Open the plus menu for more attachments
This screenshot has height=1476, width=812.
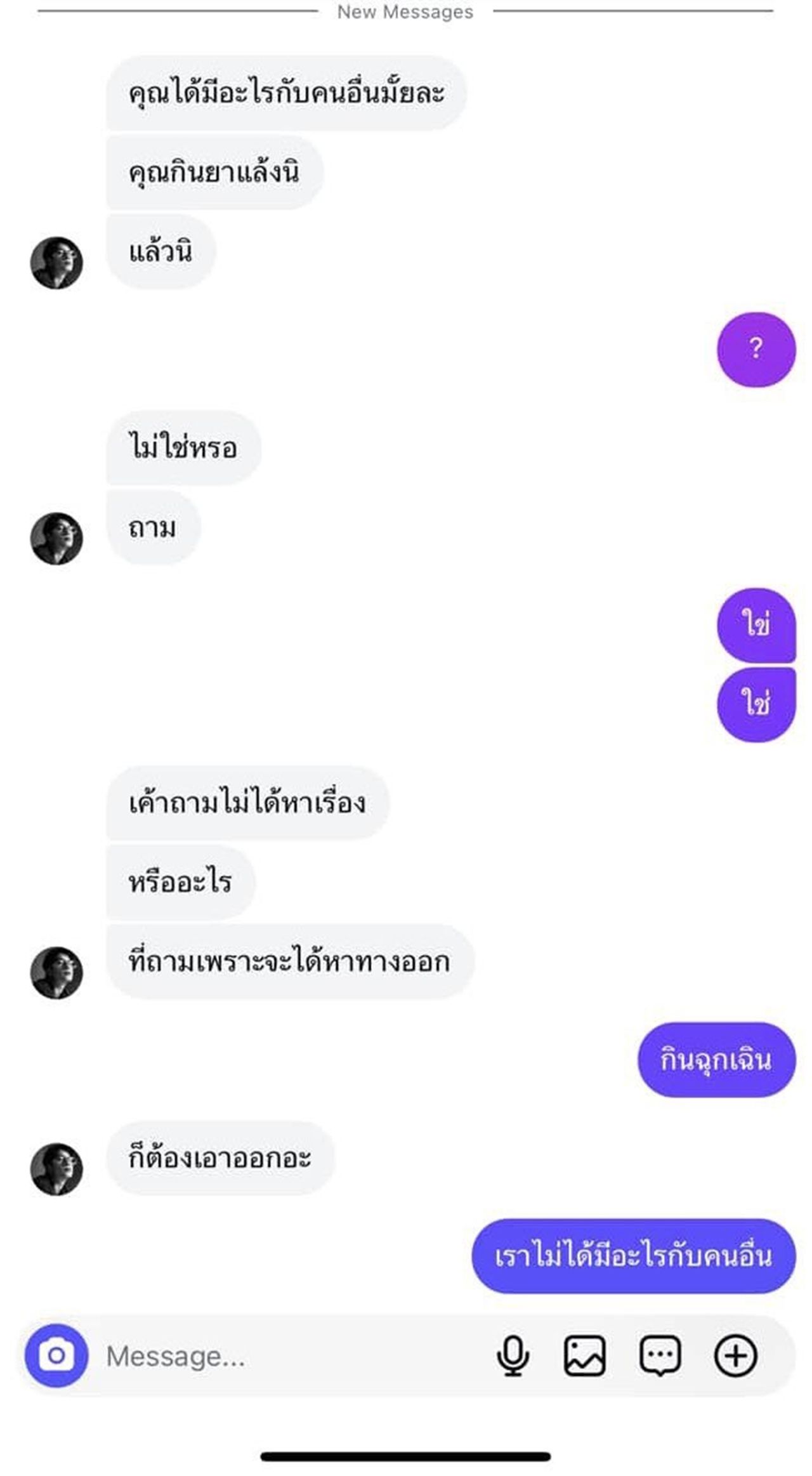735,1356
